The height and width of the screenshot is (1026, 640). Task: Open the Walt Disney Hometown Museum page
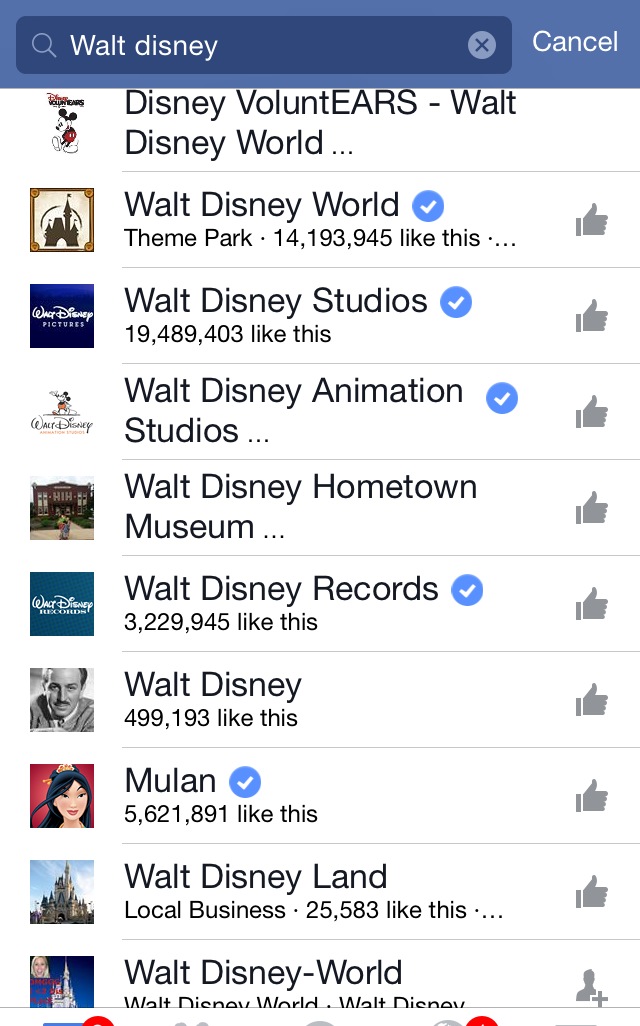coord(300,506)
